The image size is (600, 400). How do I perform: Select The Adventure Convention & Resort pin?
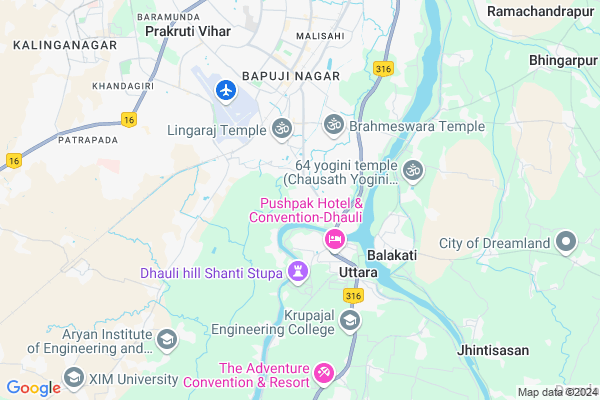pyautogui.click(x=324, y=375)
